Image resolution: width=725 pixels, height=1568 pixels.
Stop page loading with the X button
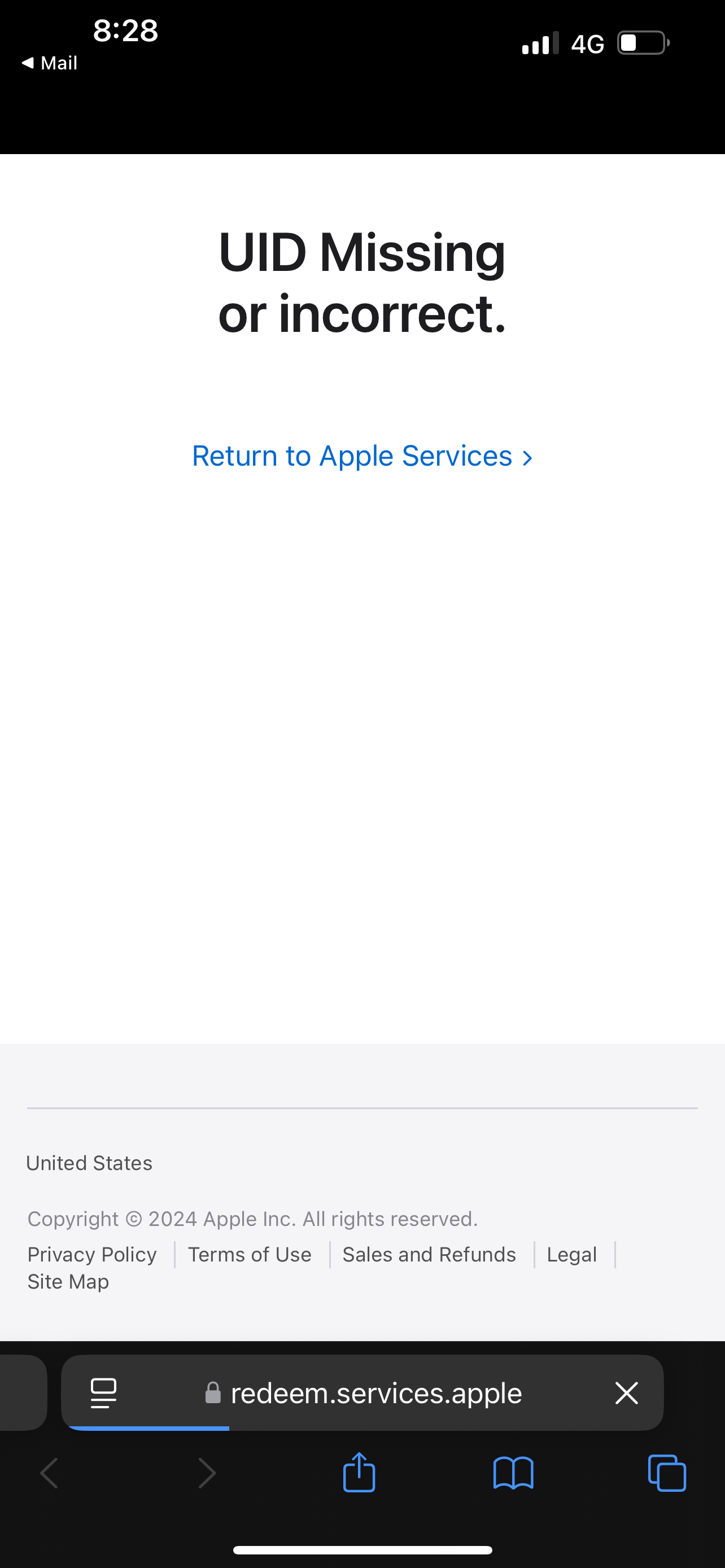point(626,1392)
